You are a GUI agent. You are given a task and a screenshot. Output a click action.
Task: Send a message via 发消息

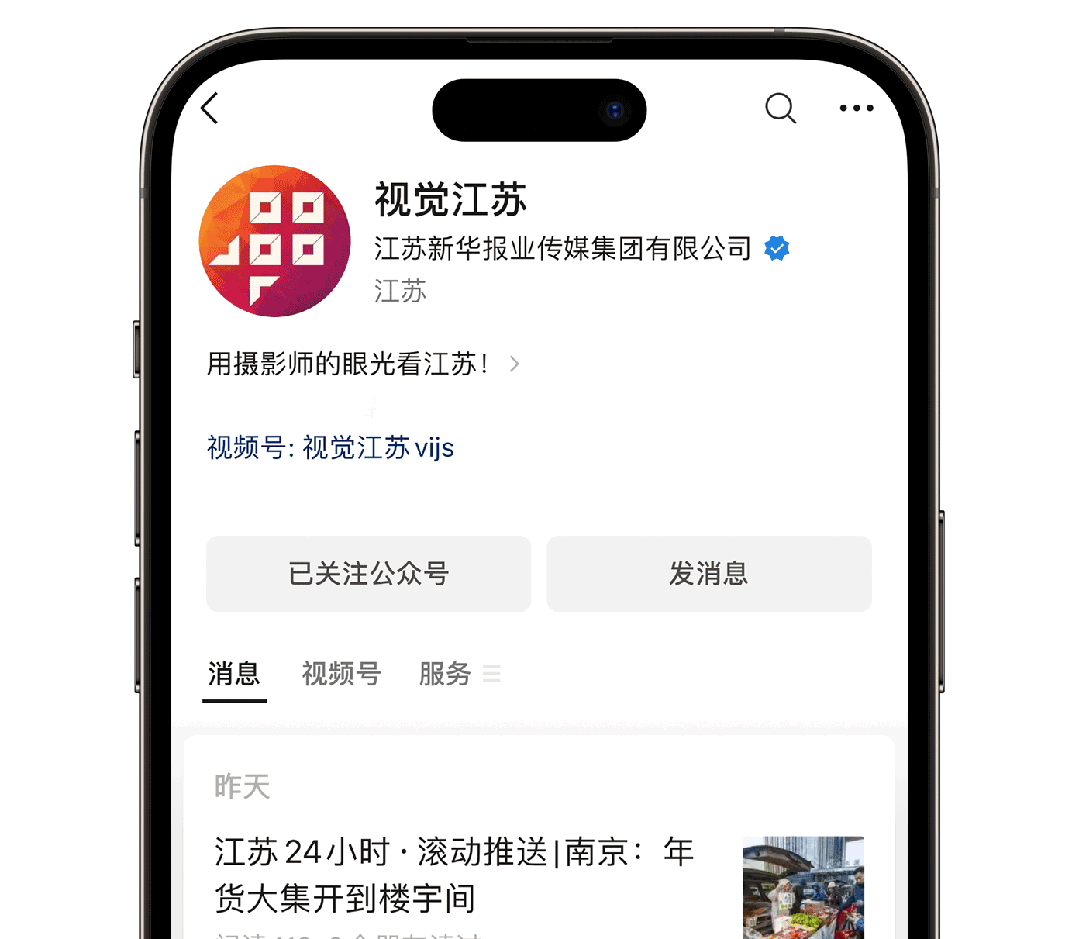coord(708,574)
